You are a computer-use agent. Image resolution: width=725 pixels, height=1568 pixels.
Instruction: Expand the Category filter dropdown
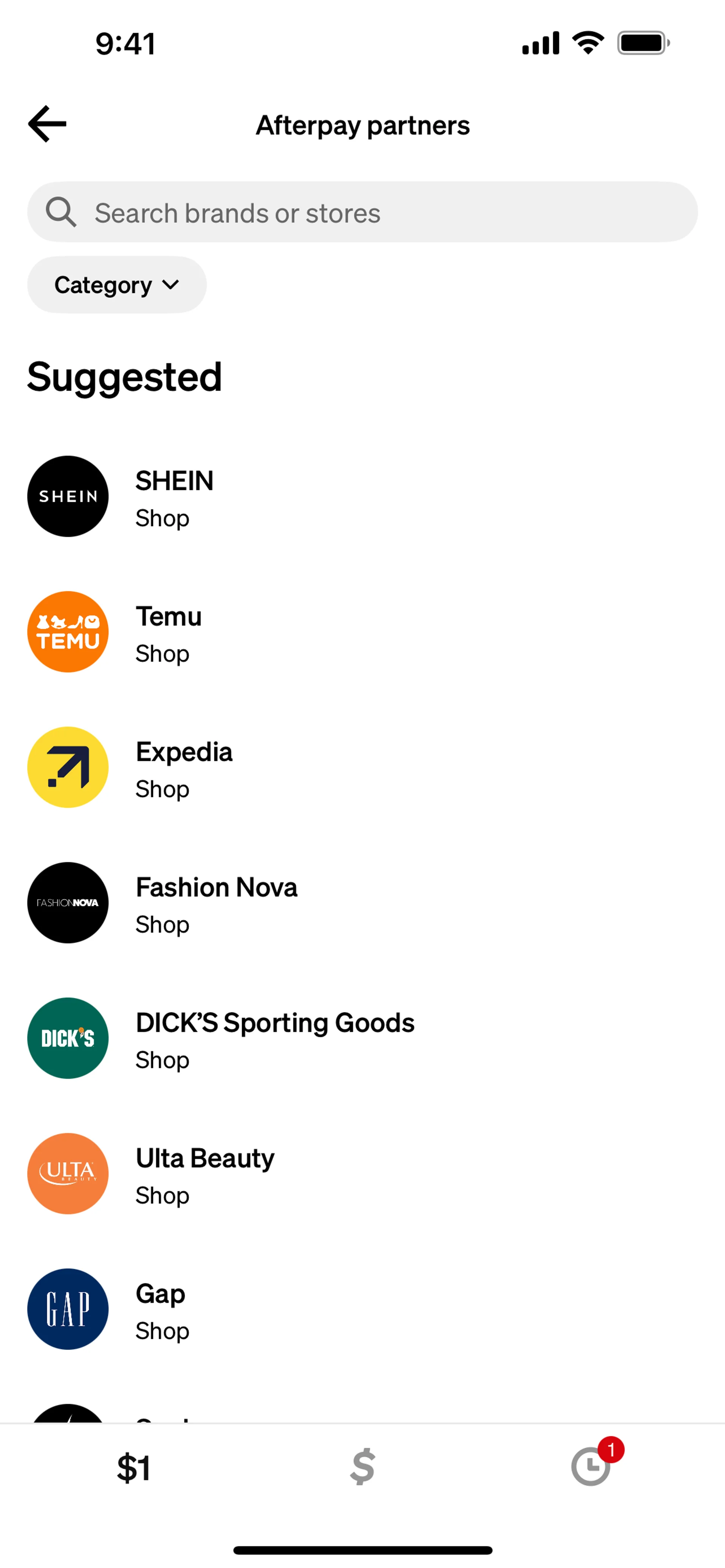pos(117,285)
